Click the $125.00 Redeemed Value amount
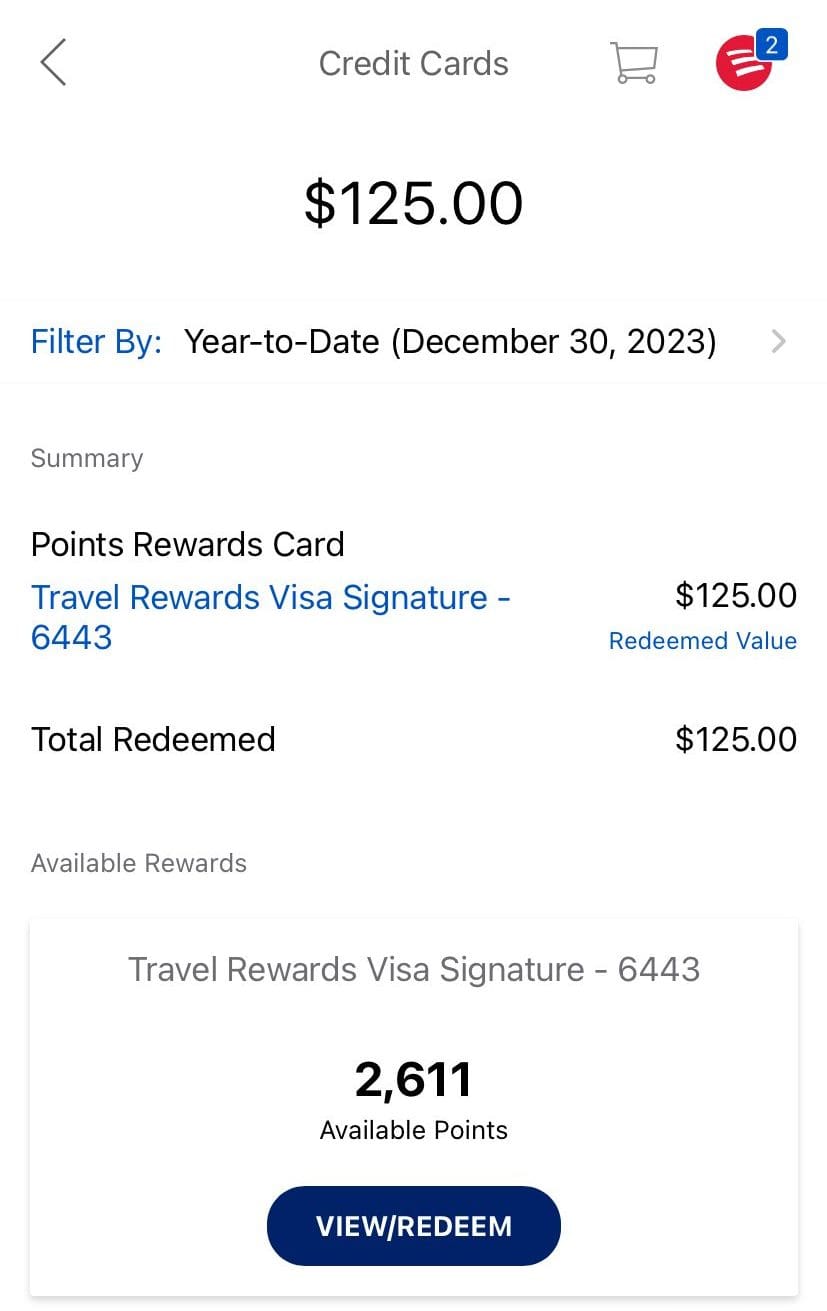Viewport: 827px width, 1311px height. 736,595
